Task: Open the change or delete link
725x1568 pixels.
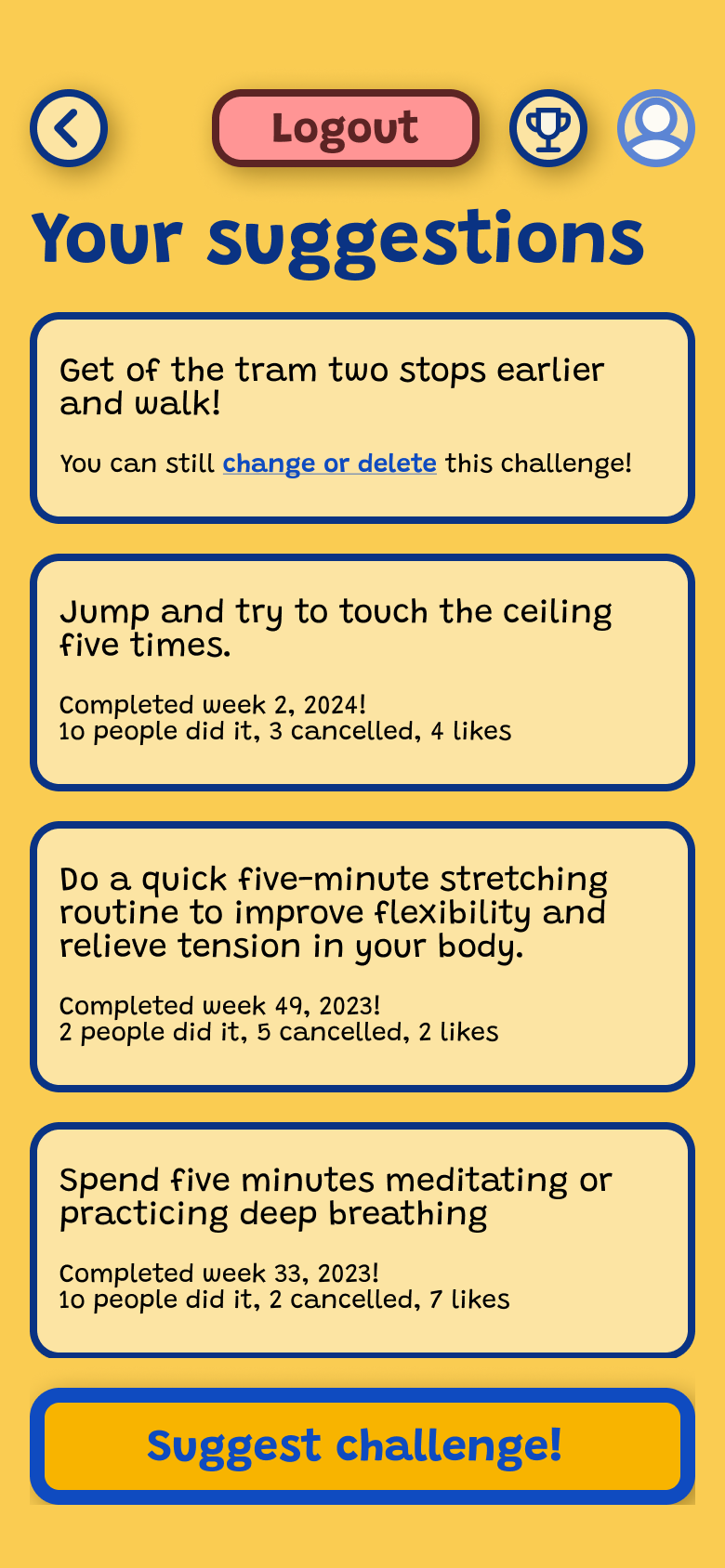Action: click(x=329, y=463)
